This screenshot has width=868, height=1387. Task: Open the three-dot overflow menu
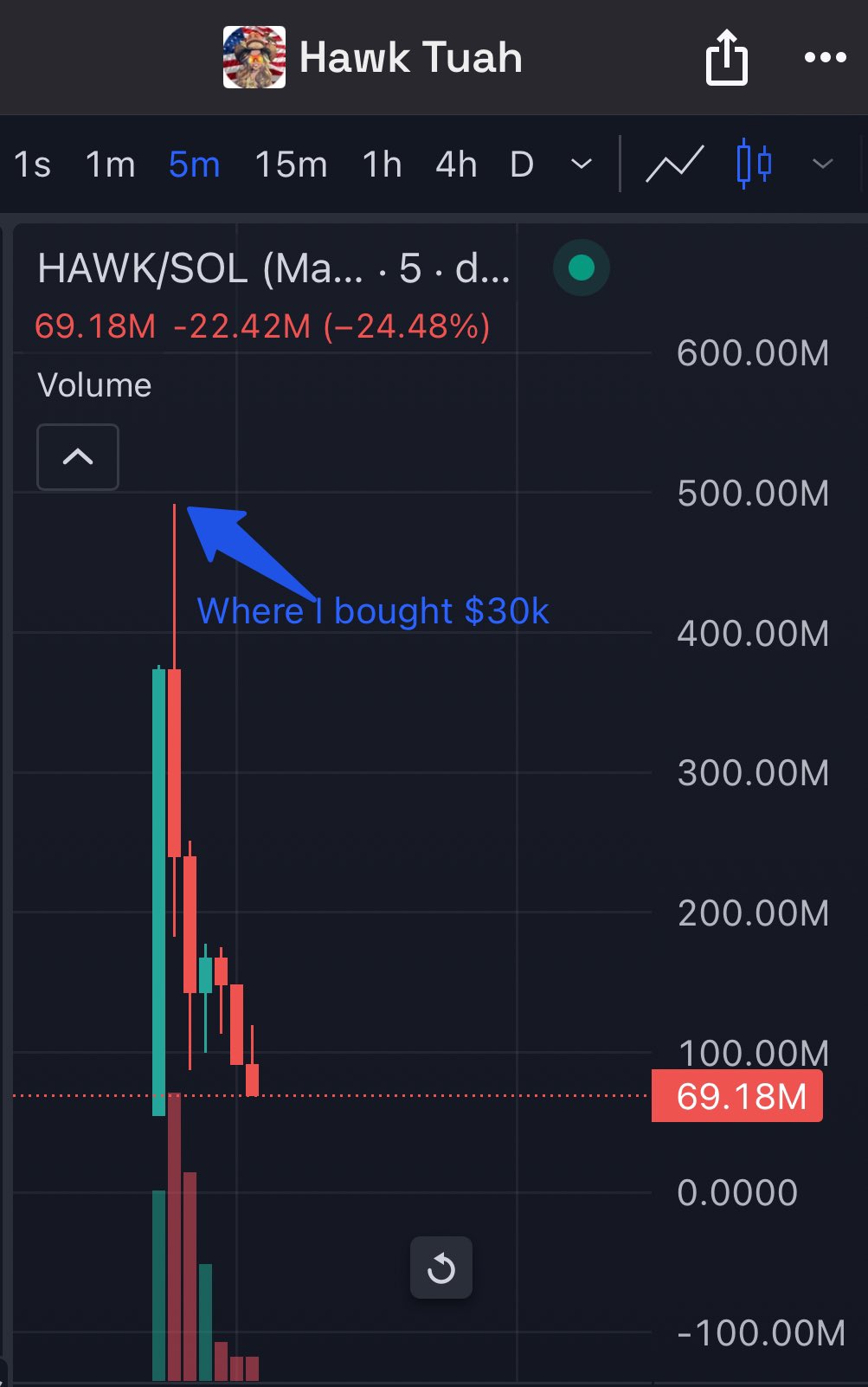coord(824,57)
